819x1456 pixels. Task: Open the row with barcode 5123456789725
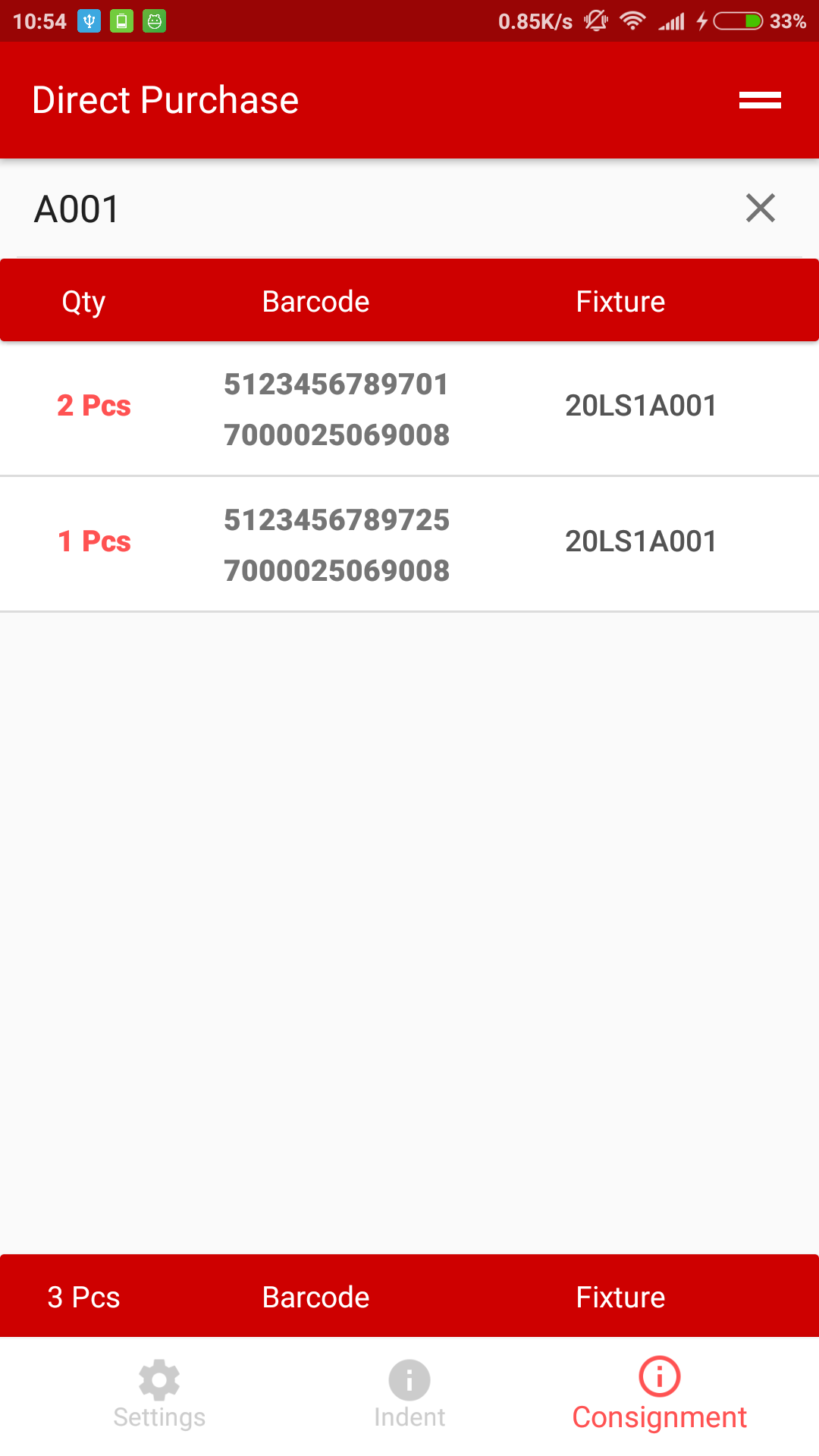(x=409, y=544)
